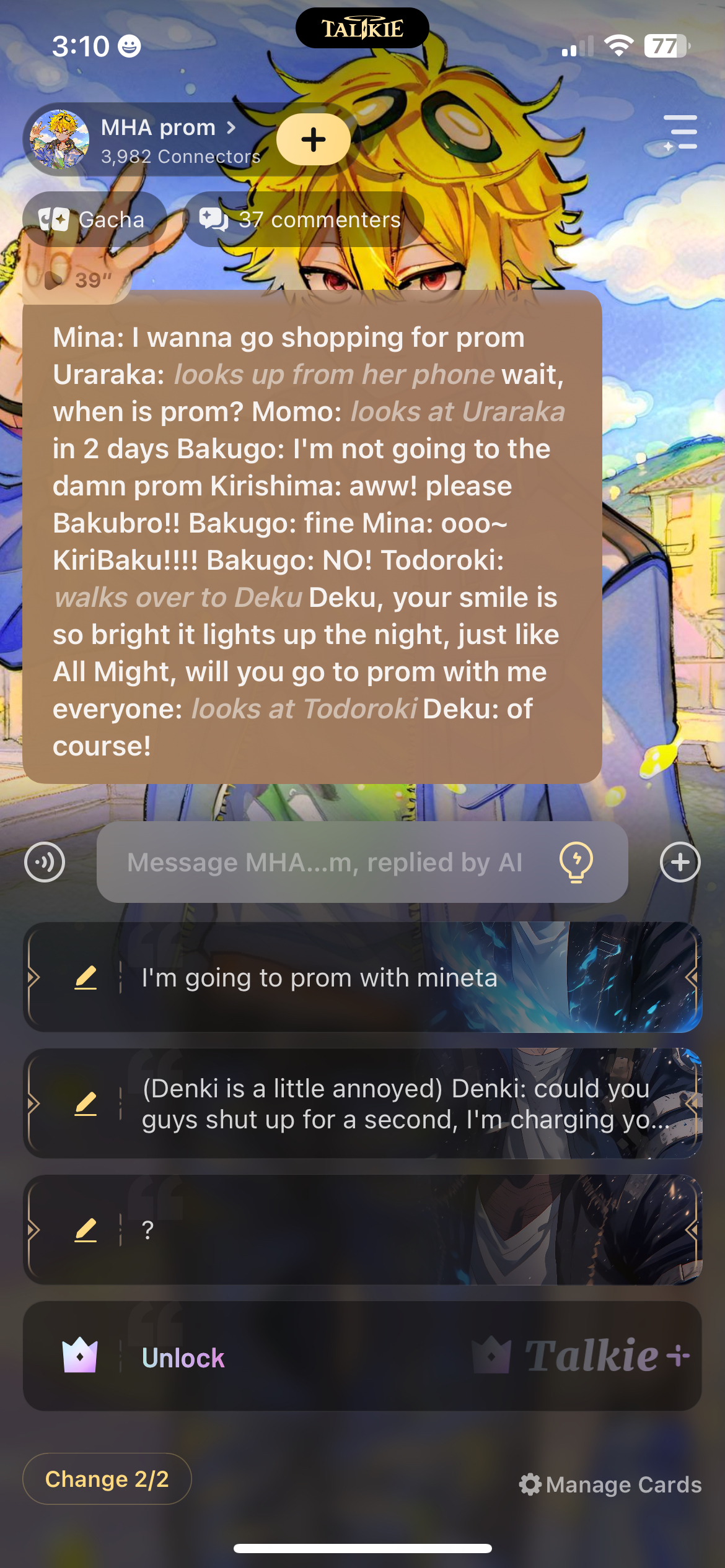Open the top-right chat menu icon
725x1568 pixels.
pyautogui.click(x=680, y=133)
